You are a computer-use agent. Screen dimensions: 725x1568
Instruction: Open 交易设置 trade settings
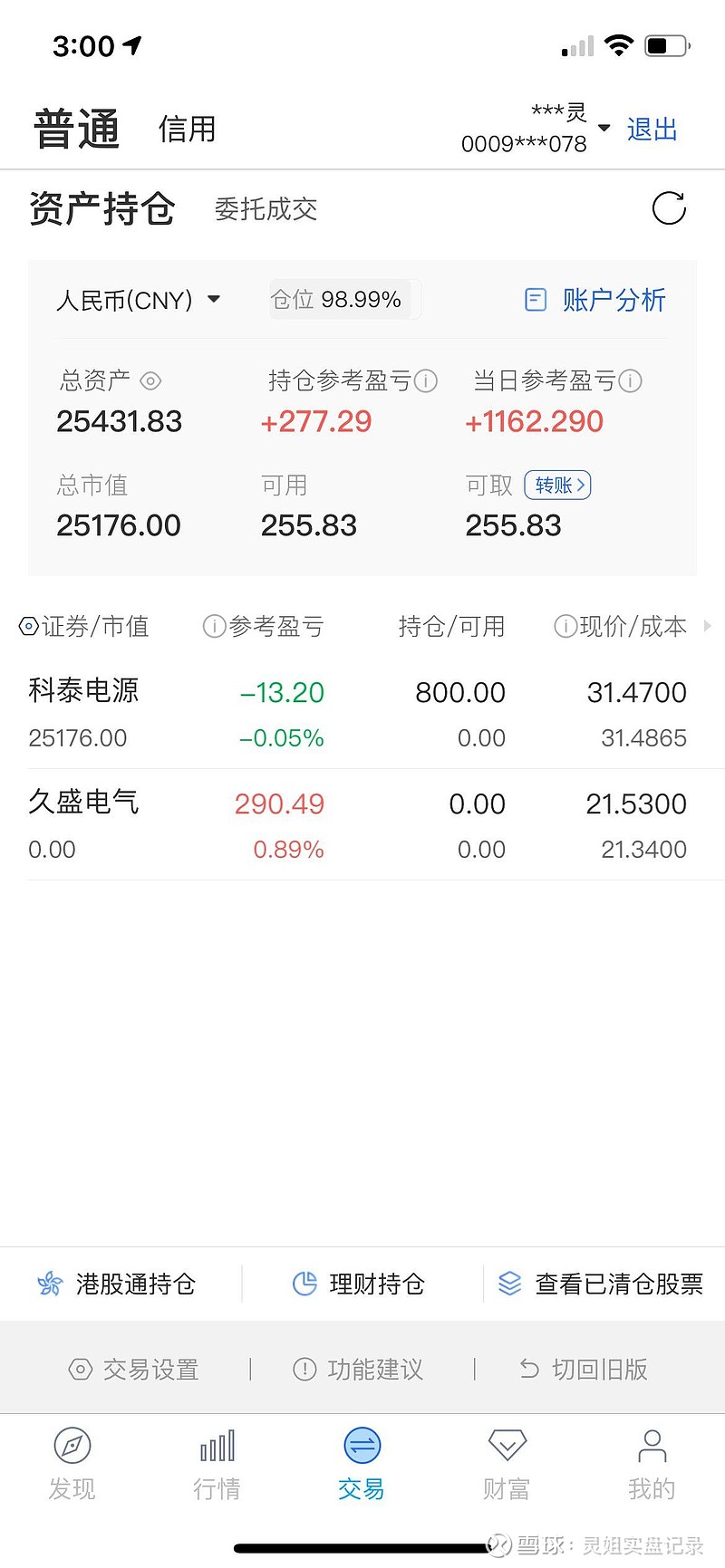[134, 1370]
